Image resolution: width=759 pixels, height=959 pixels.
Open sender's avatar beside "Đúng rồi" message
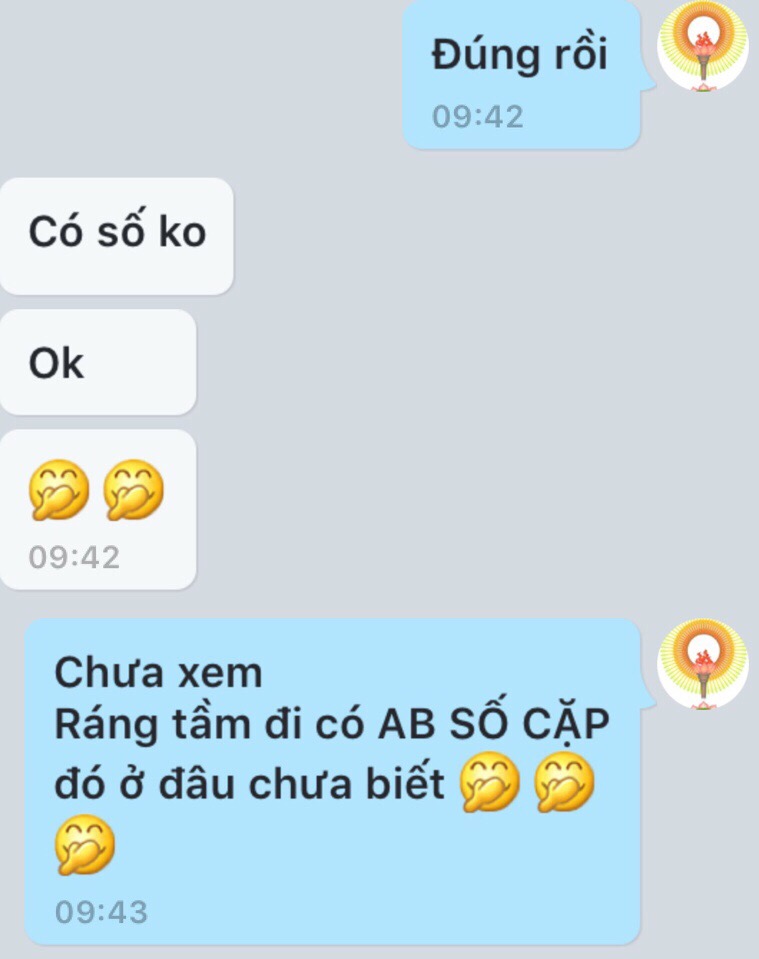click(x=702, y=47)
